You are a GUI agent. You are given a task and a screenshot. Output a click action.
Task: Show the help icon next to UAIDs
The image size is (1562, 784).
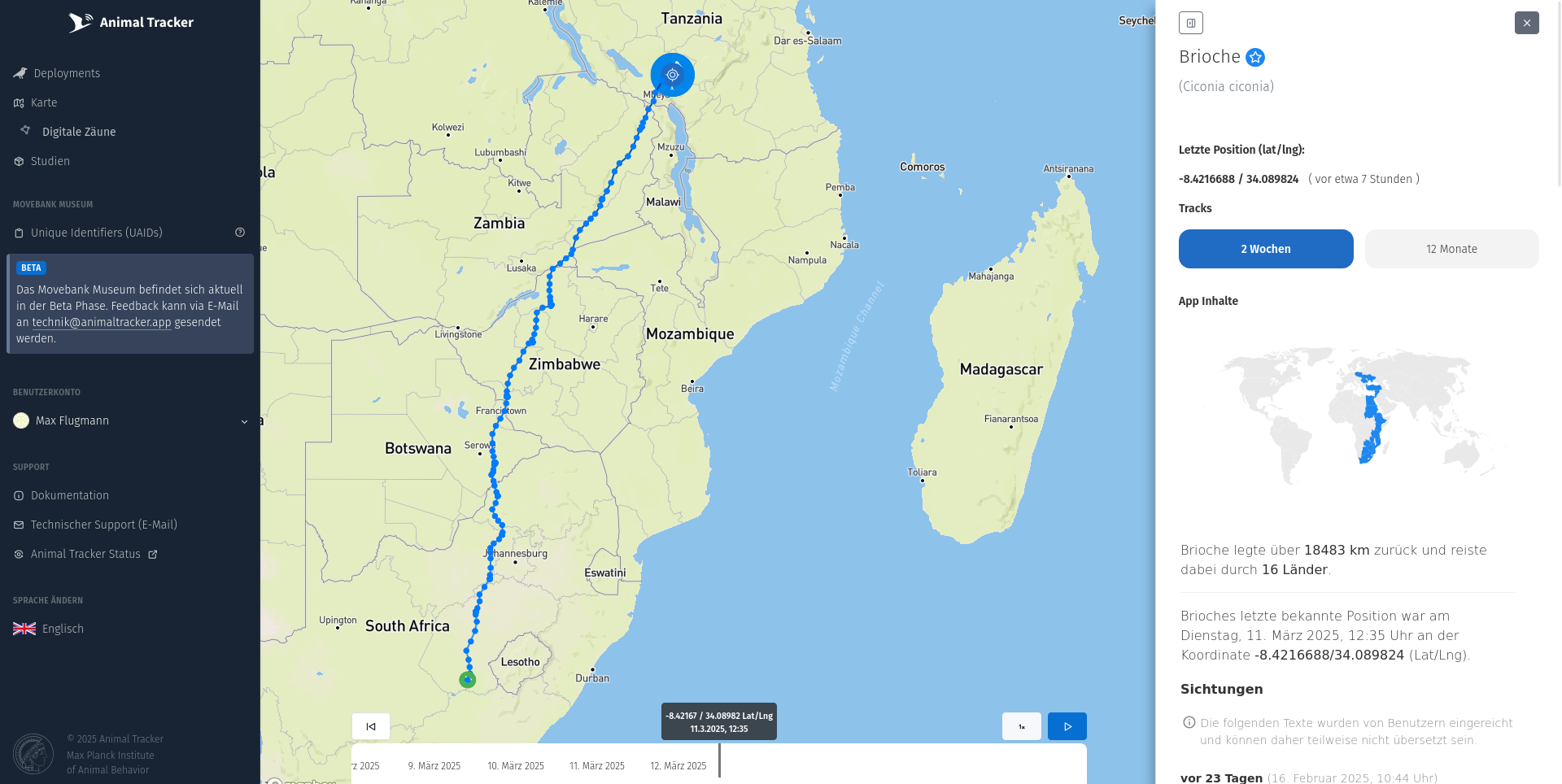click(240, 233)
